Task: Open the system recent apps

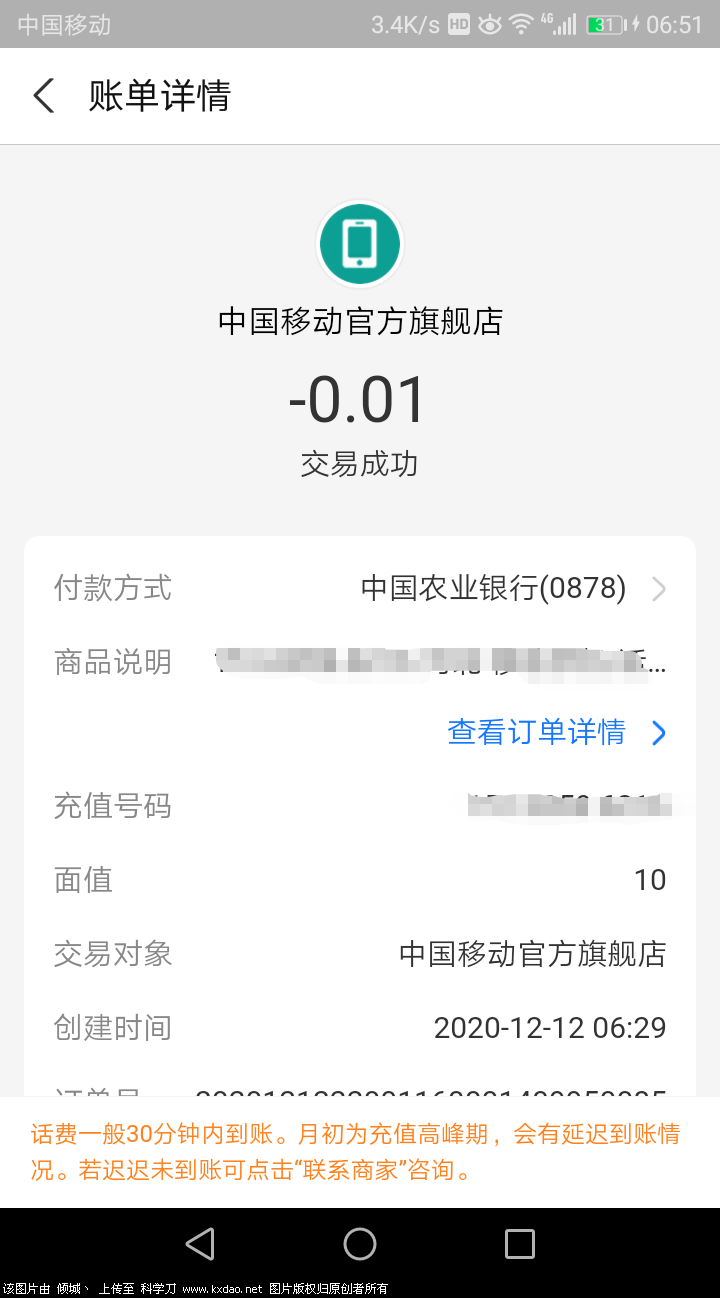Action: coord(519,1244)
